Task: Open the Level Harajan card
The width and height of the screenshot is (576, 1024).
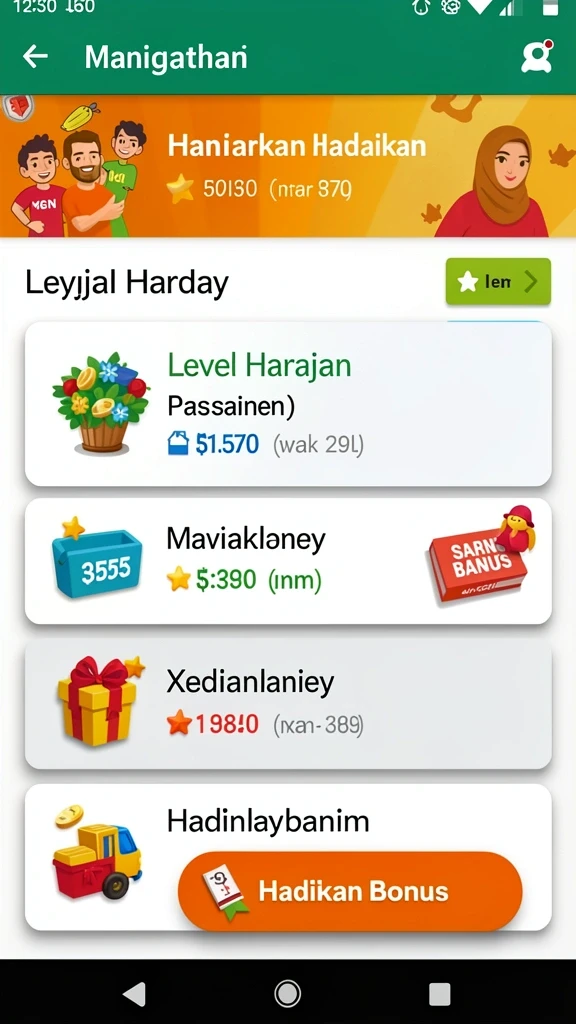Action: pyautogui.click(x=288, y=404)
